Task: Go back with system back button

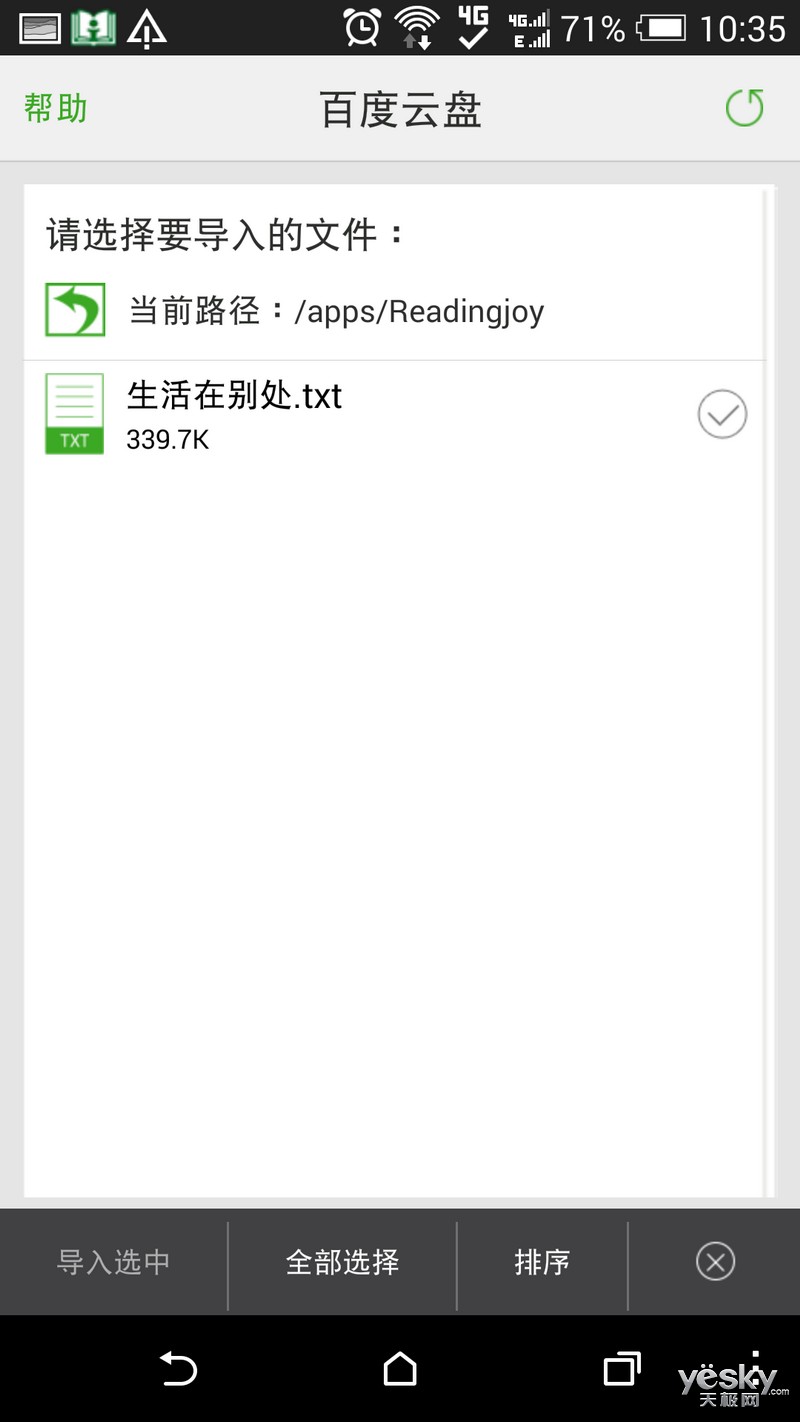Action: [179, 1369]
